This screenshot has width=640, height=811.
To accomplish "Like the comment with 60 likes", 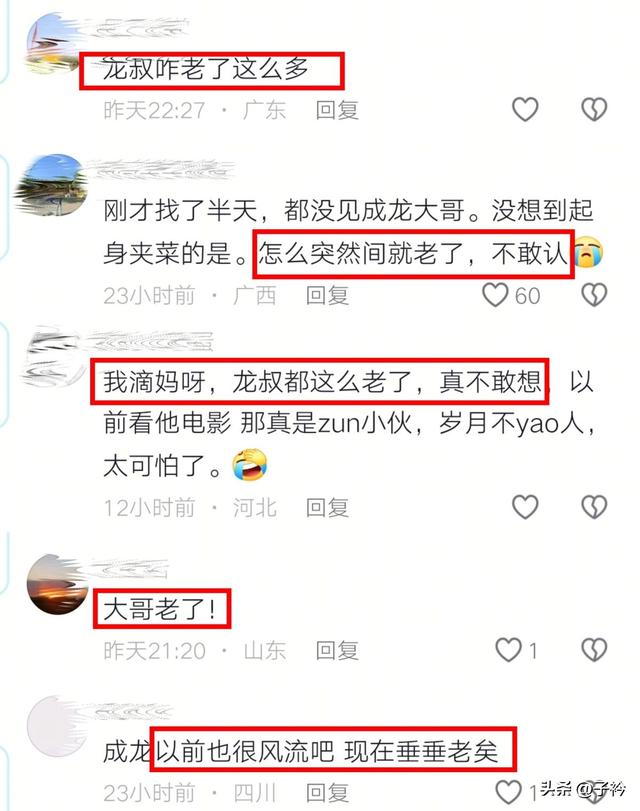I will click(x=497, y=295).
